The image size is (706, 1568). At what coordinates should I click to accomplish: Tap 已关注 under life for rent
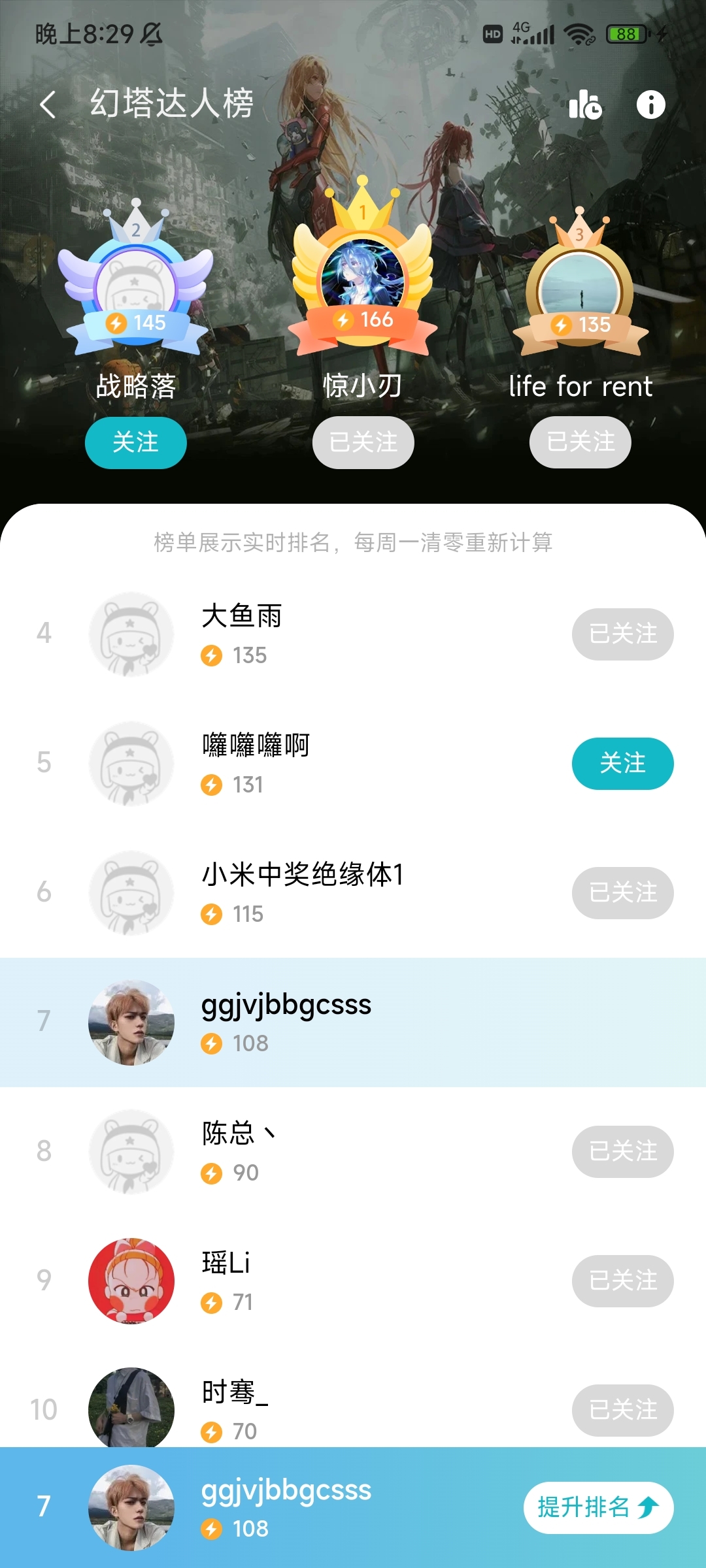(580, 442)
